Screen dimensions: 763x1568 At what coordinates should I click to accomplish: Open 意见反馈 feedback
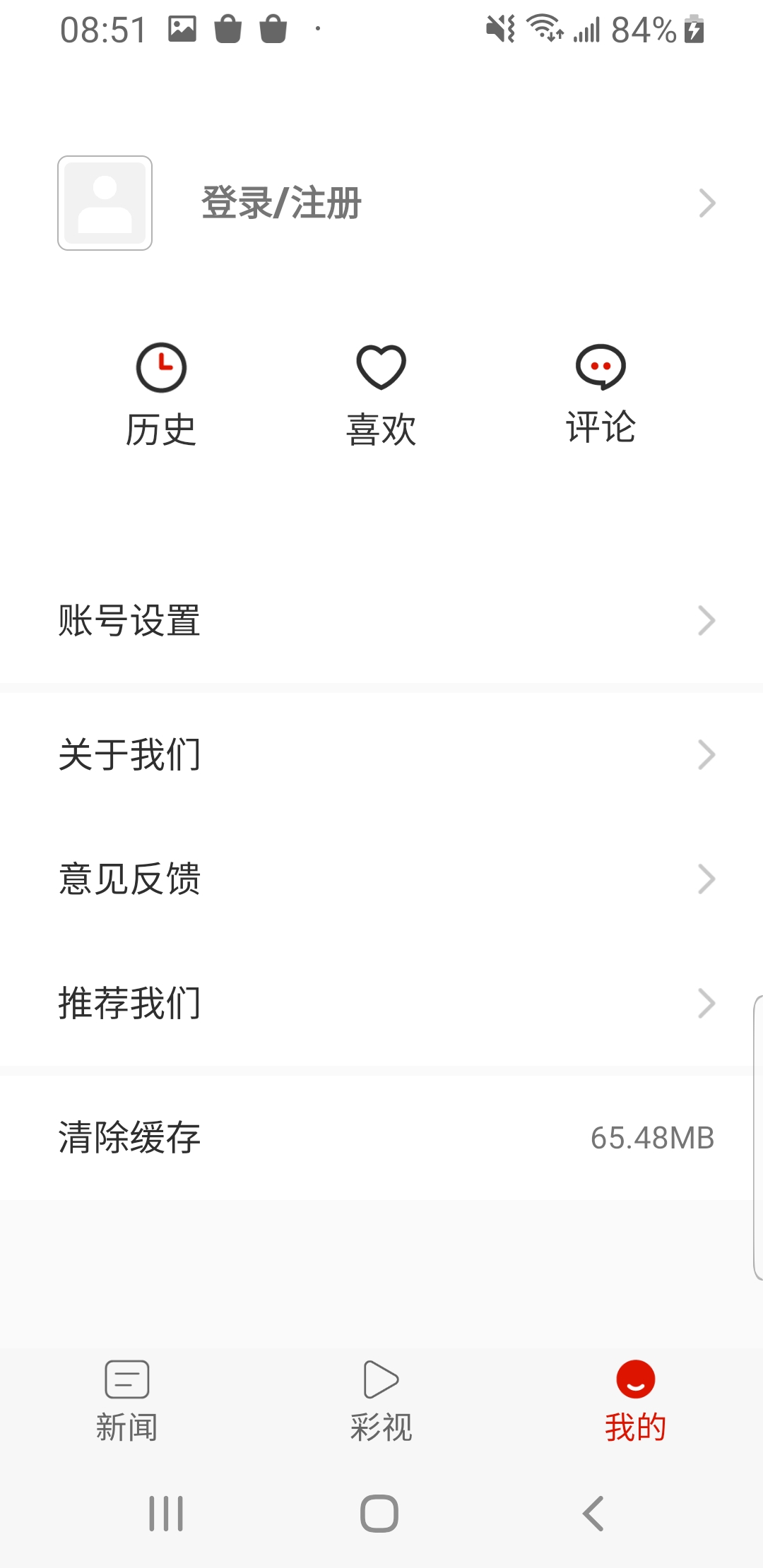[x=381, y=879]
